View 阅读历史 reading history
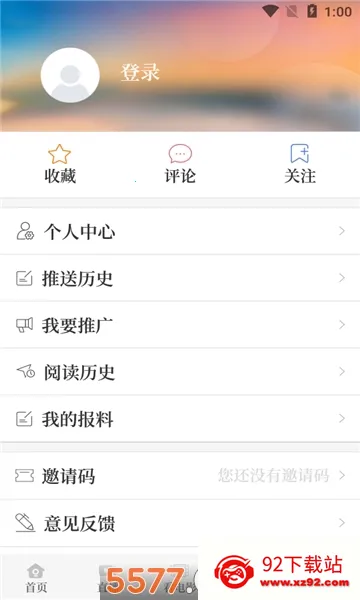This screenshot has width=360, height=600. coord(180,372)
